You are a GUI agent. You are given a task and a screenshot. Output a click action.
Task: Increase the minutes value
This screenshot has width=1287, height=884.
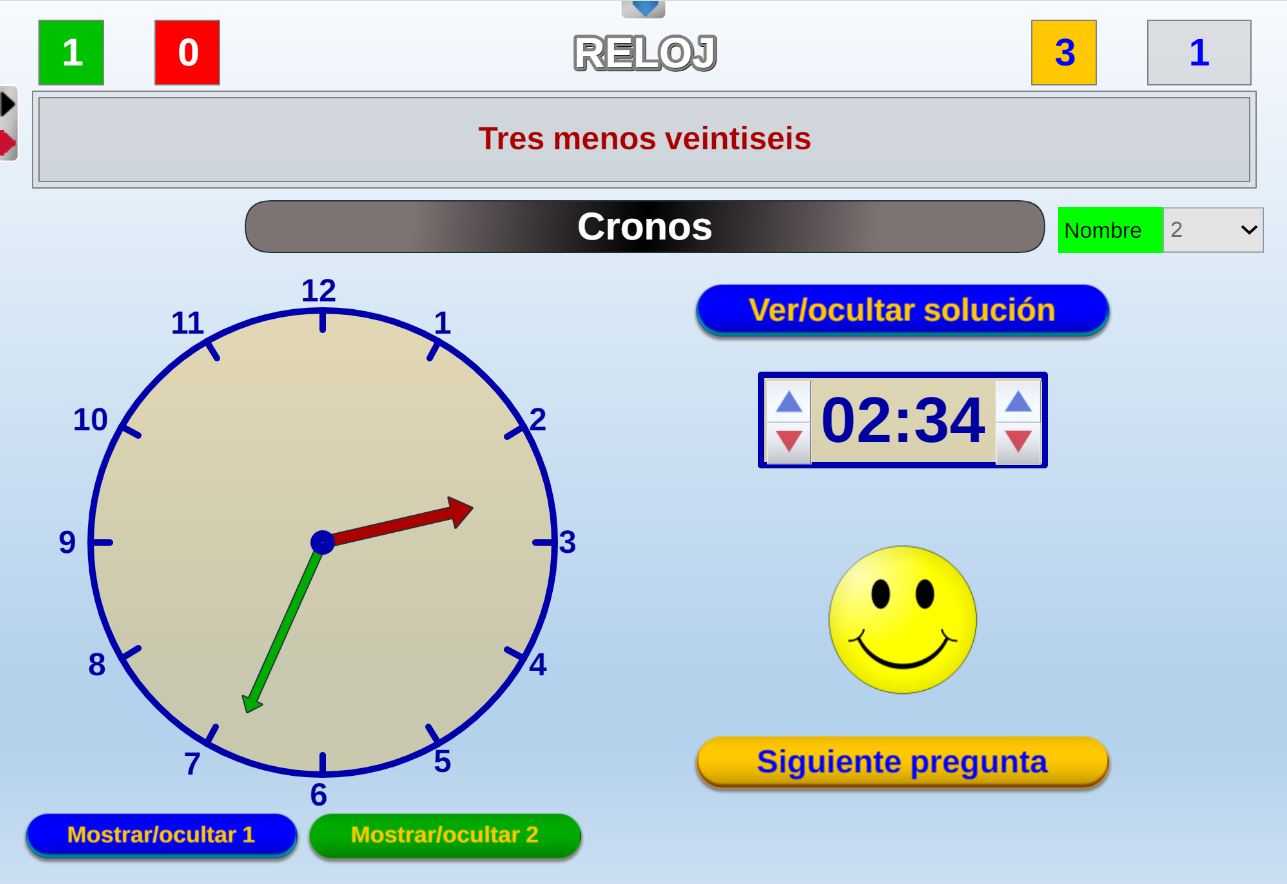pos(1018,402)
